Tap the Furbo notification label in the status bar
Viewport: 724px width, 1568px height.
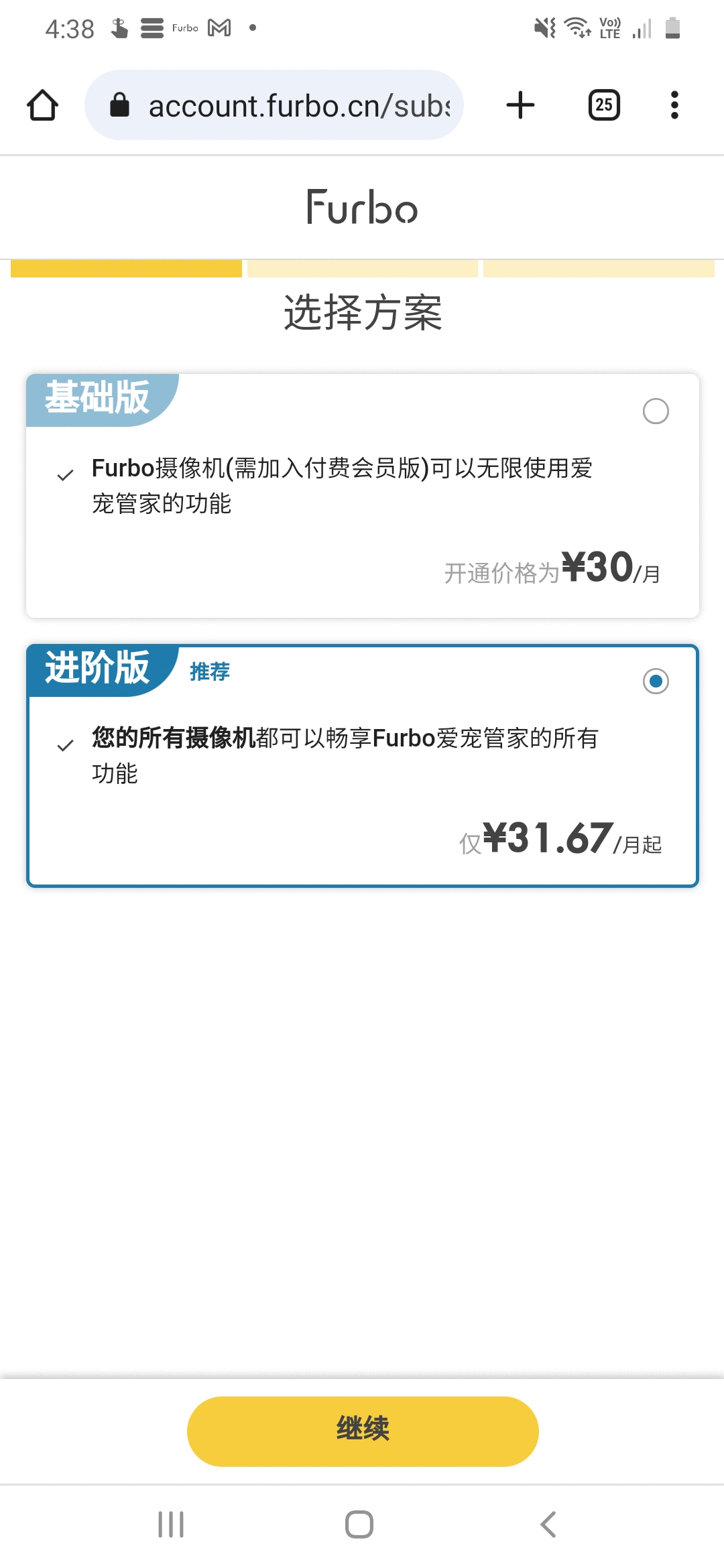click(185, 27)
